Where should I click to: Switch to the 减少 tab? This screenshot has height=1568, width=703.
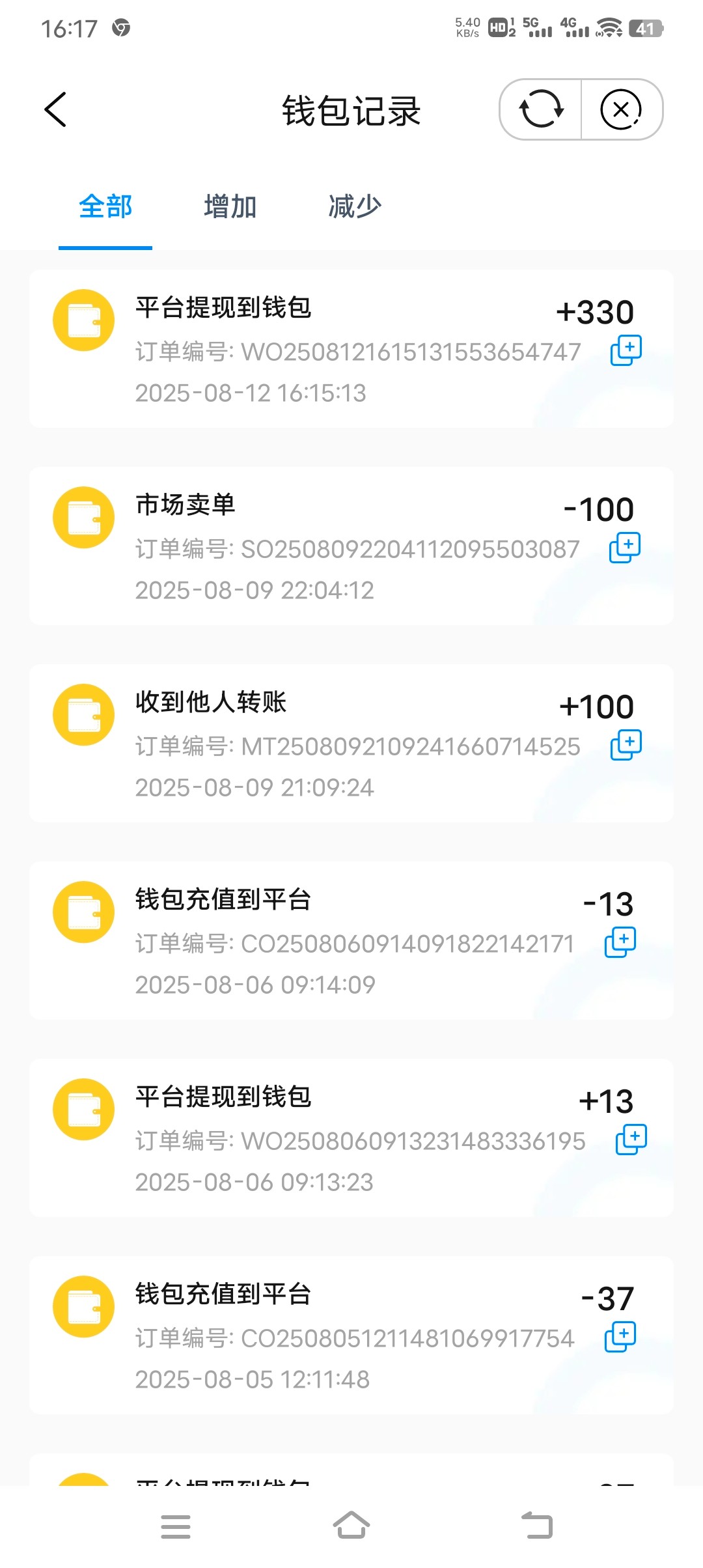click(355, 206)
